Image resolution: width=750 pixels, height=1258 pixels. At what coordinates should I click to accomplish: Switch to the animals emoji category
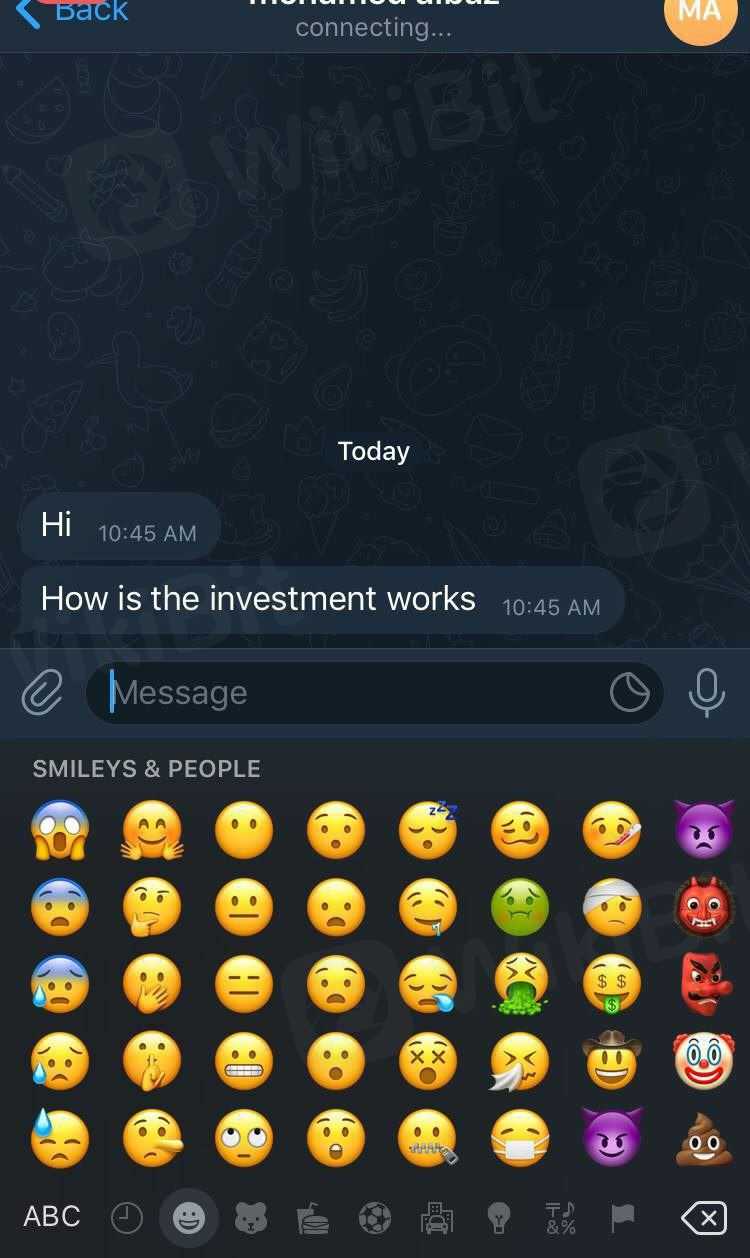coord(251,1218)
